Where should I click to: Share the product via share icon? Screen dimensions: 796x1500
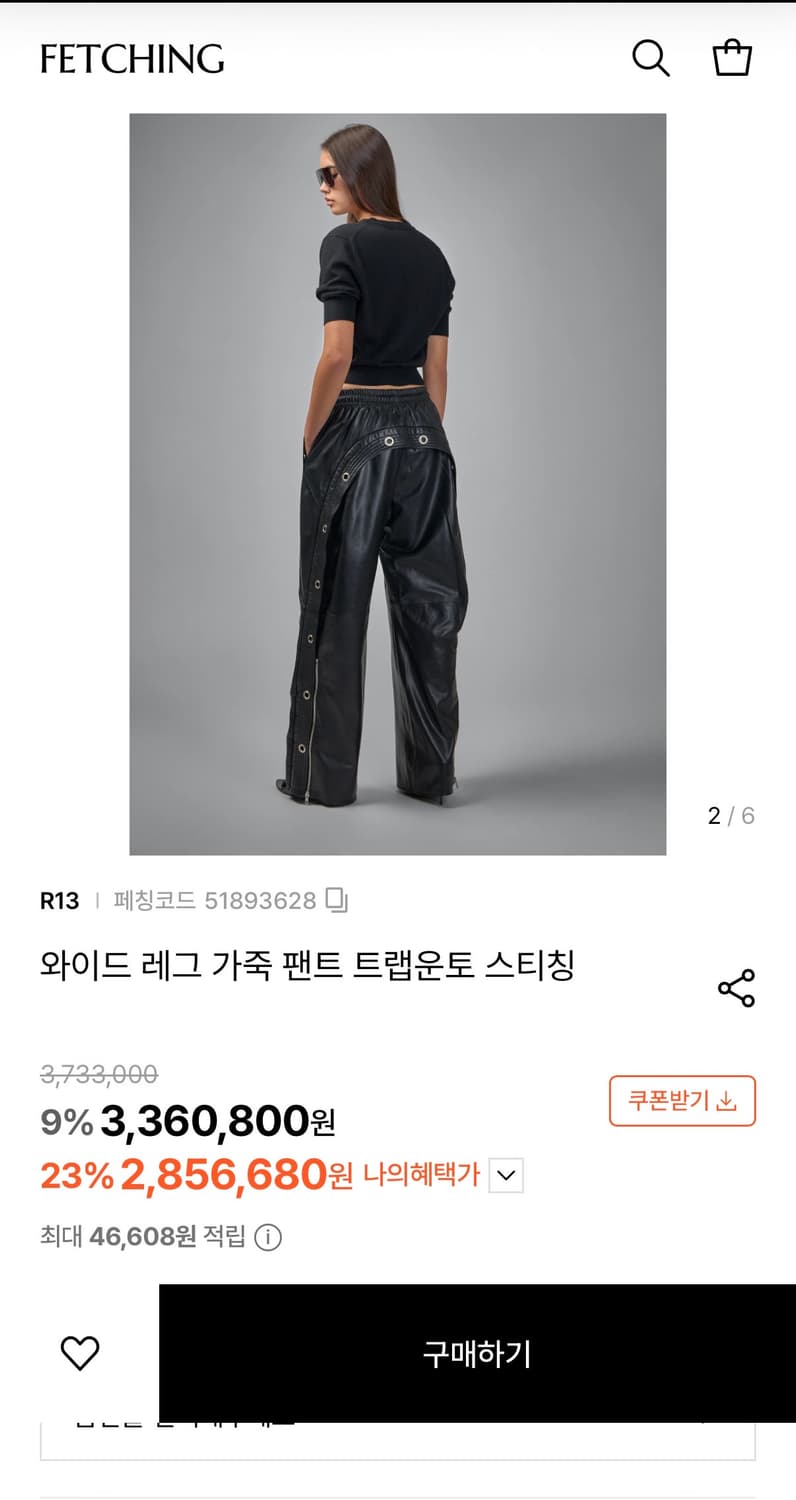(737, 989)
